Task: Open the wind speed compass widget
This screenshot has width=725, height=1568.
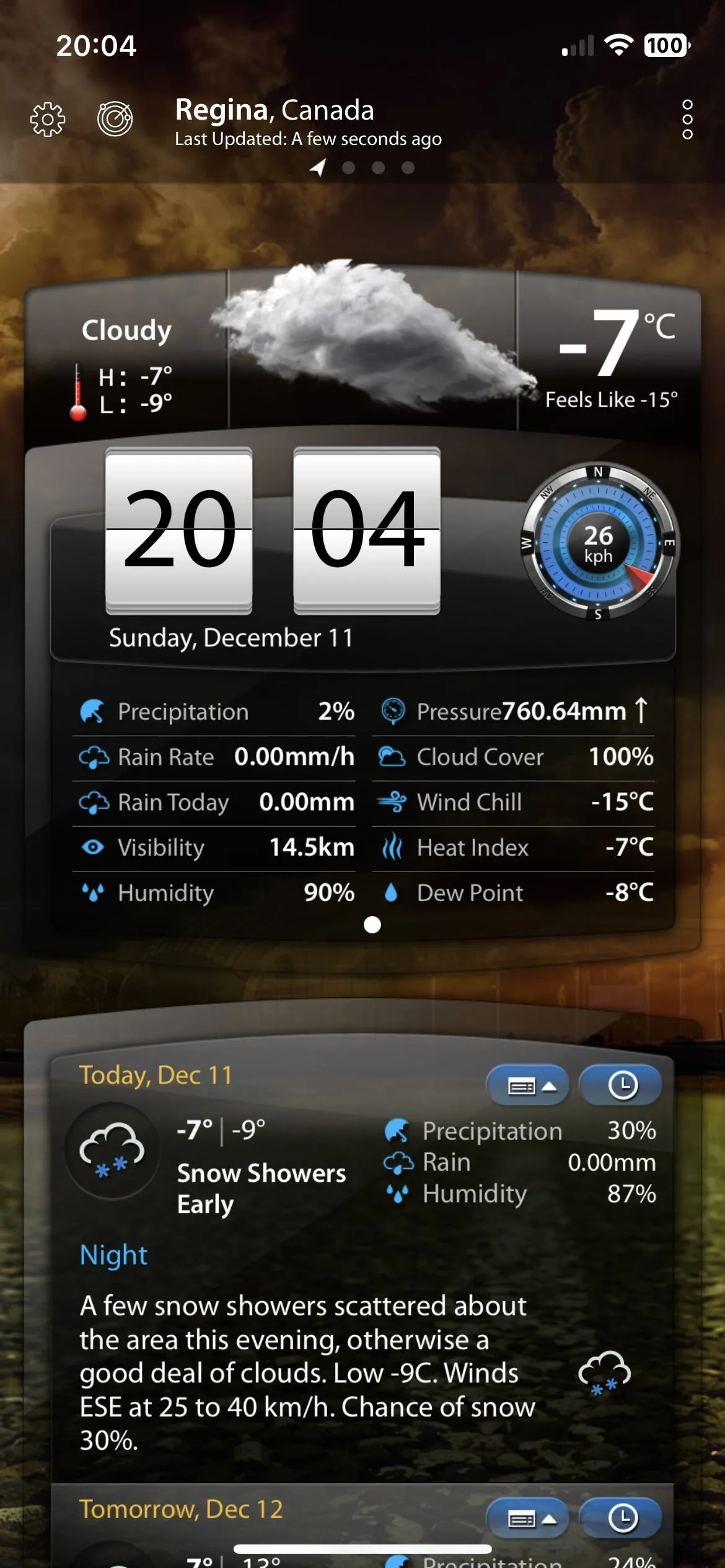Action: [x=598, y=544]
